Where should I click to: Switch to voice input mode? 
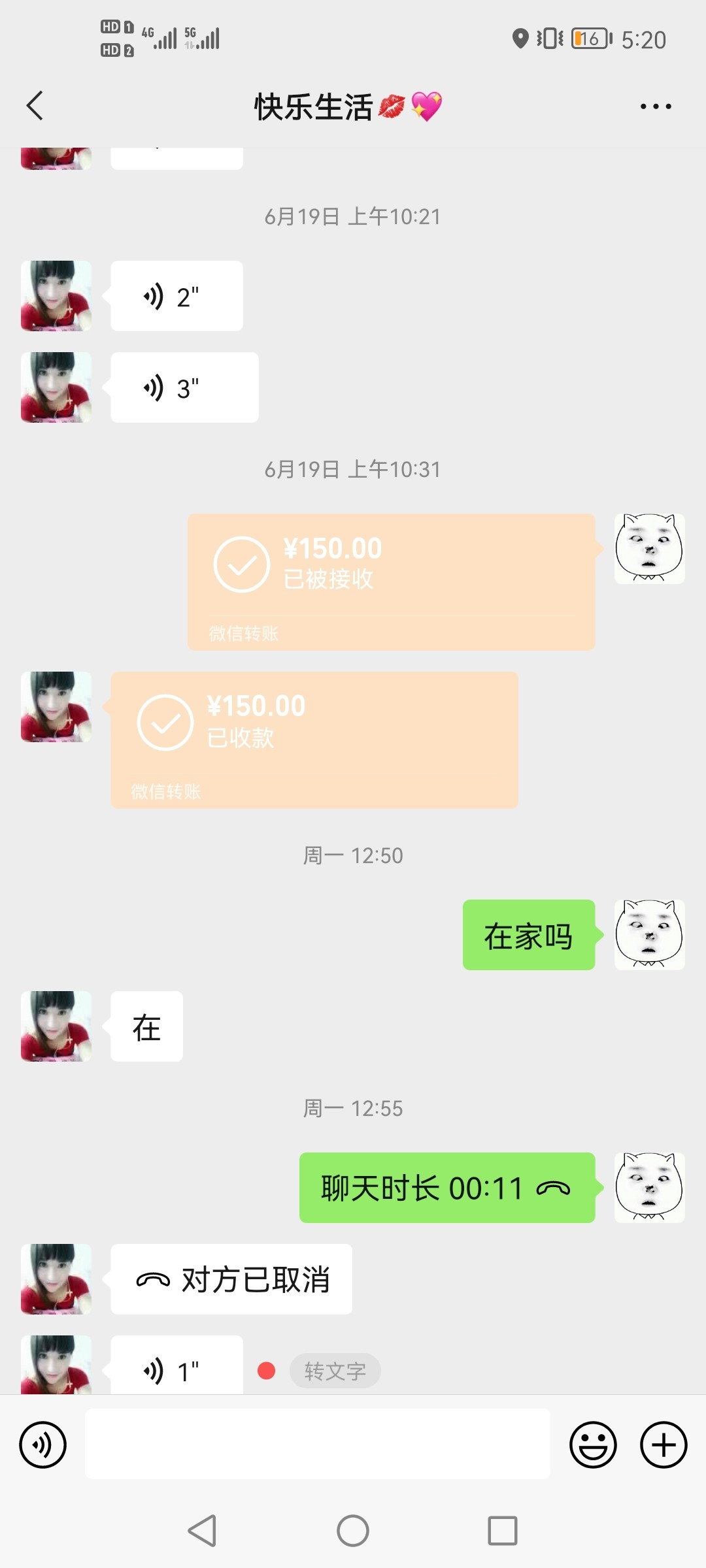coord(43,1445)
